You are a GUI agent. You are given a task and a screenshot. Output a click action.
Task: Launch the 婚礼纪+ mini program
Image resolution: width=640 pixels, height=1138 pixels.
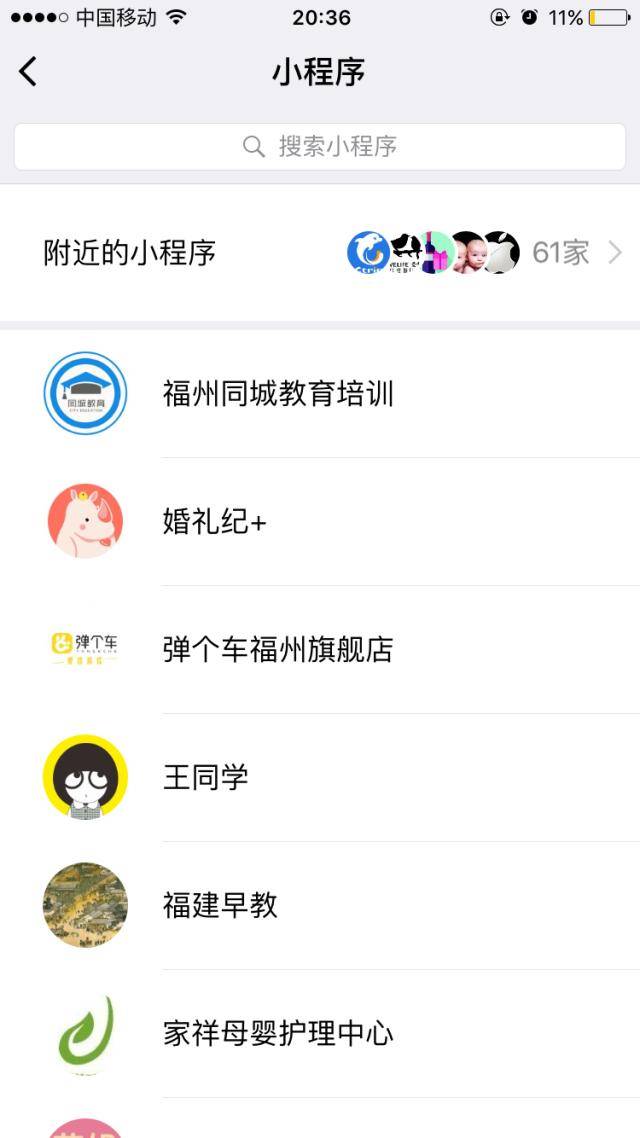215,522
